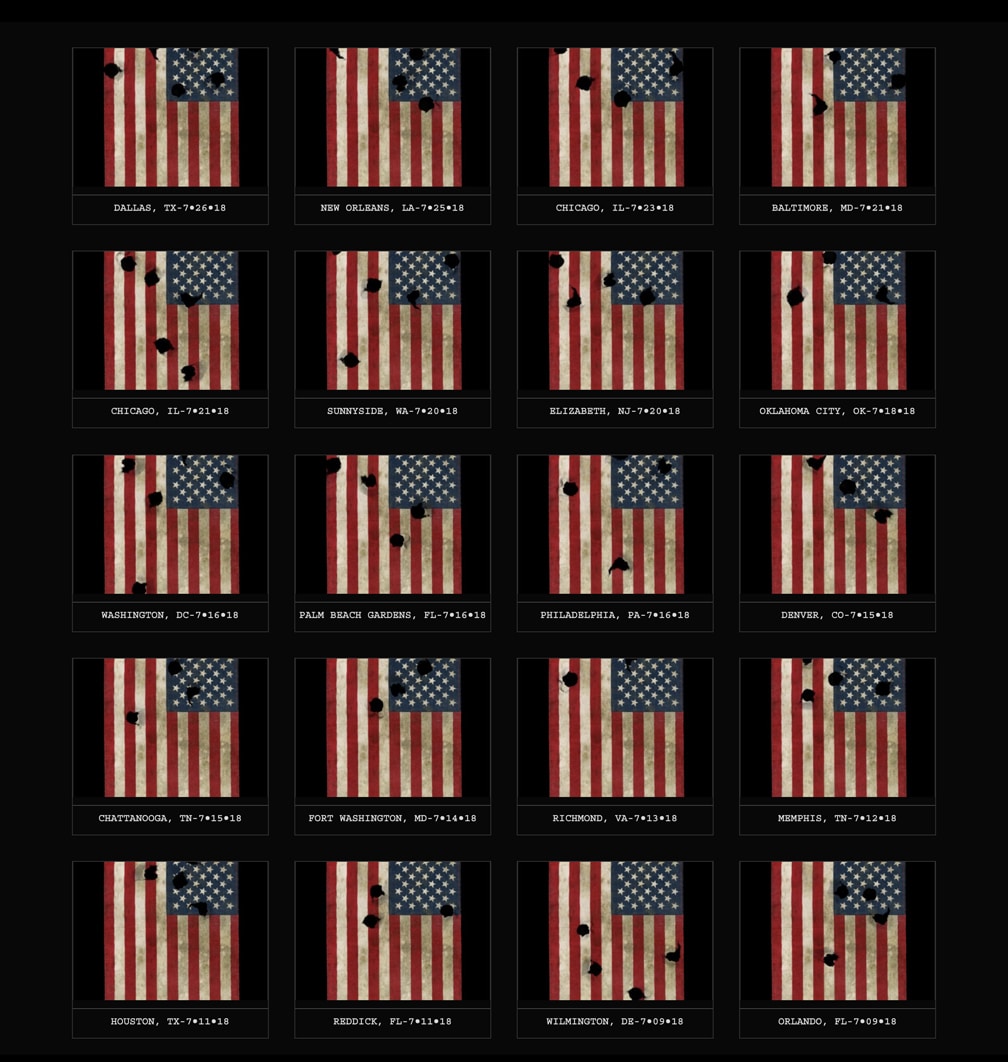Open the Oklahoma City, OK 7-18-18 tile
The height and width of the screenshot is (1062, 1008).
coord(837,321)
